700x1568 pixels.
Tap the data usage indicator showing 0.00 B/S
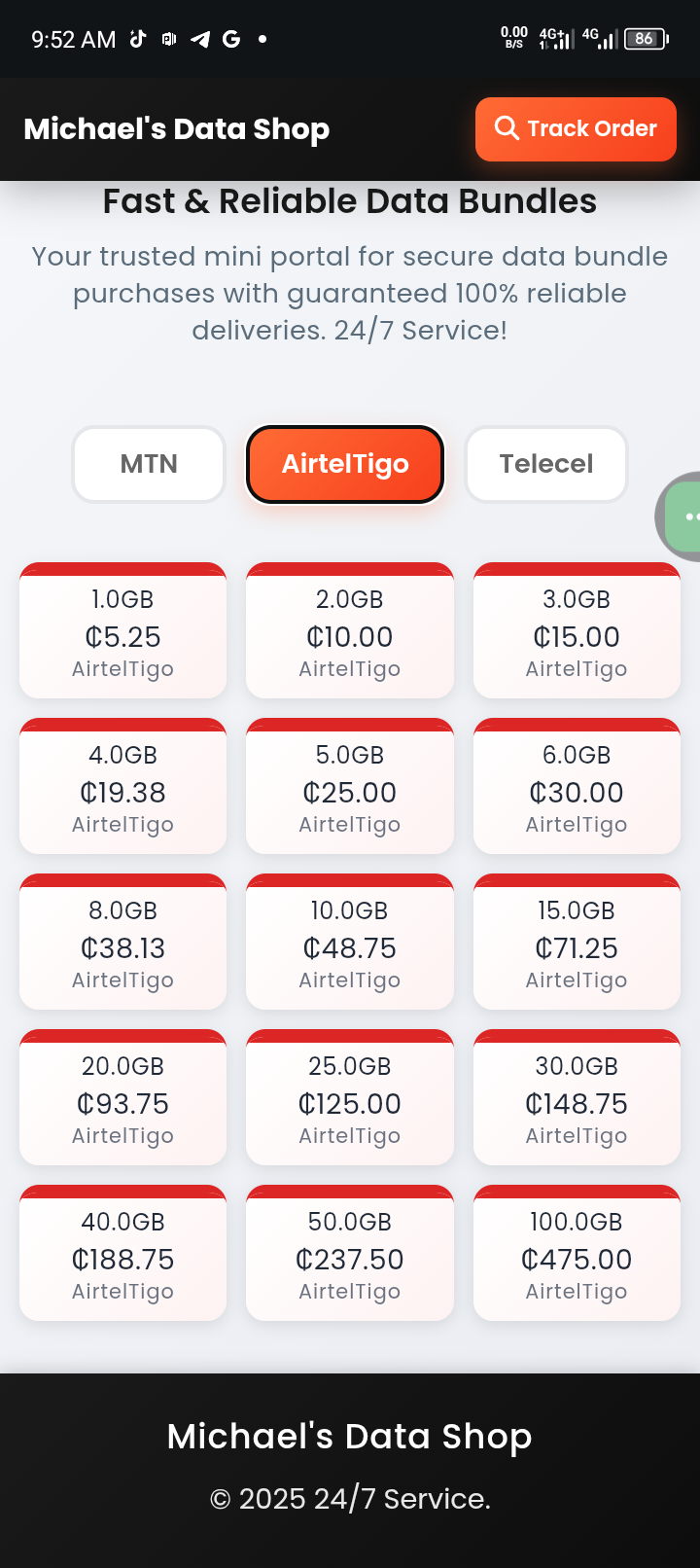coord(513,36)
